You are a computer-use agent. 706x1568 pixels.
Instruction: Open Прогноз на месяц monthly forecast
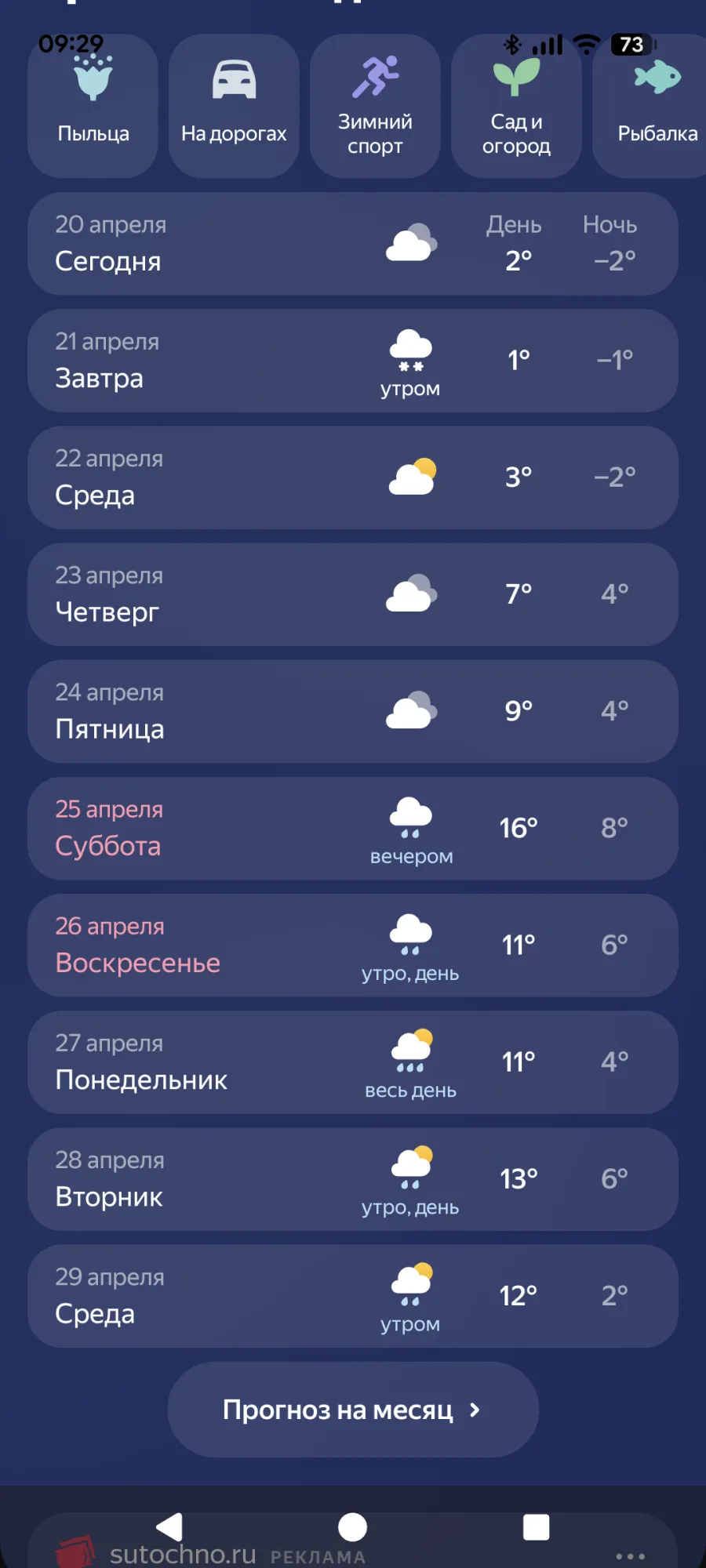click(x=353, y=1410)
